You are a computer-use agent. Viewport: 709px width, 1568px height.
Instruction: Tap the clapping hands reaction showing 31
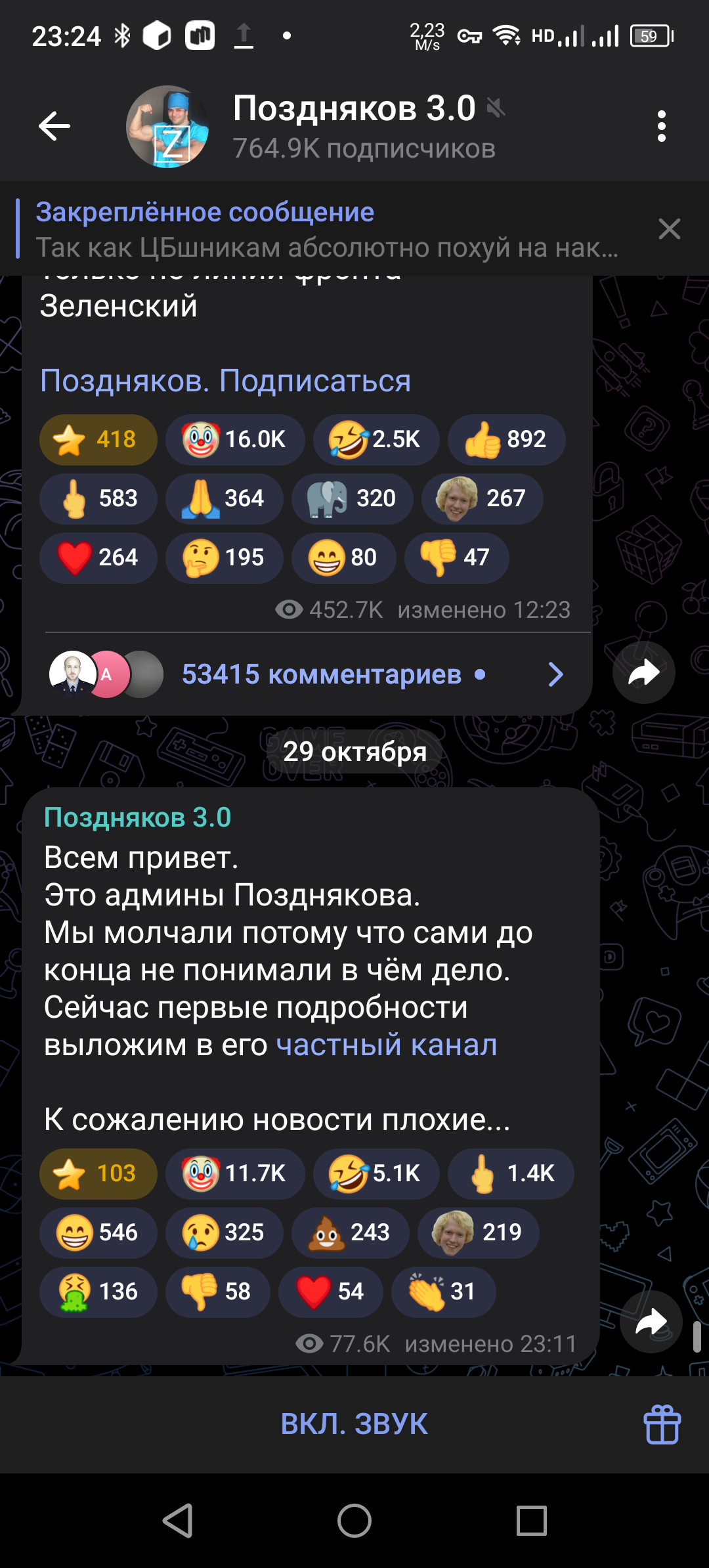point(443,1292)
